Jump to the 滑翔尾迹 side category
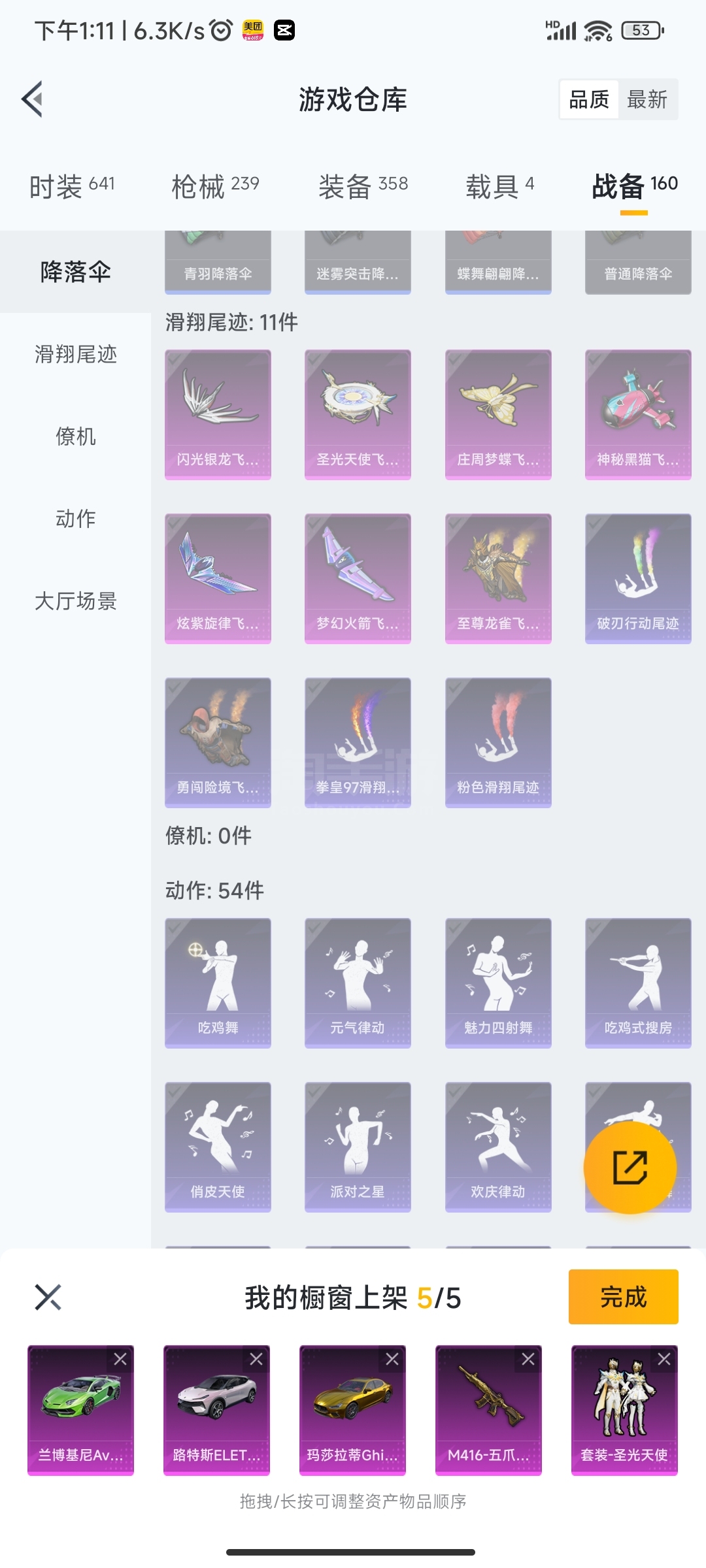 coord(75,354)
